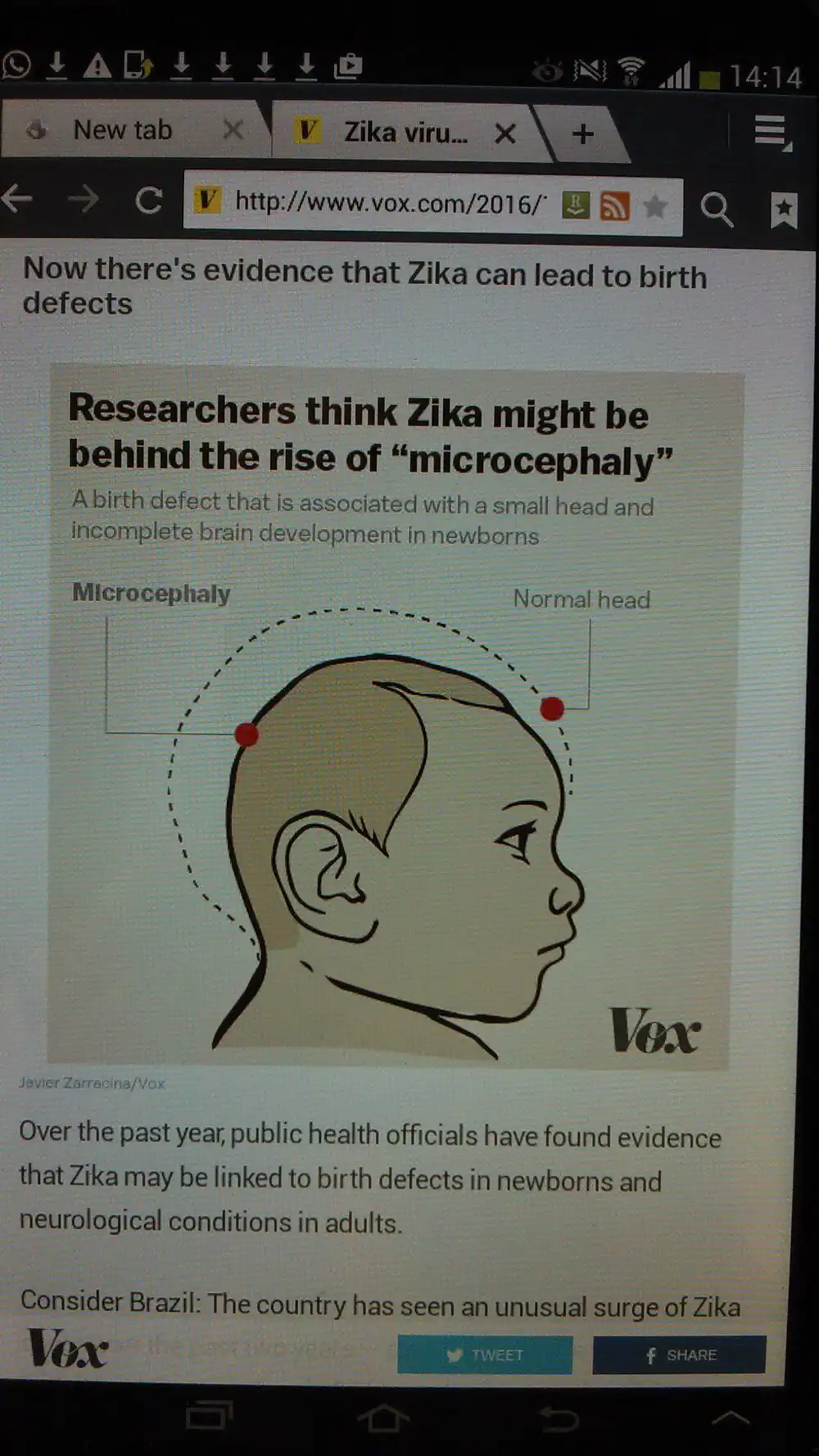
Task: Open recent apps from navigation bar
Action: tap(209, 1415)
